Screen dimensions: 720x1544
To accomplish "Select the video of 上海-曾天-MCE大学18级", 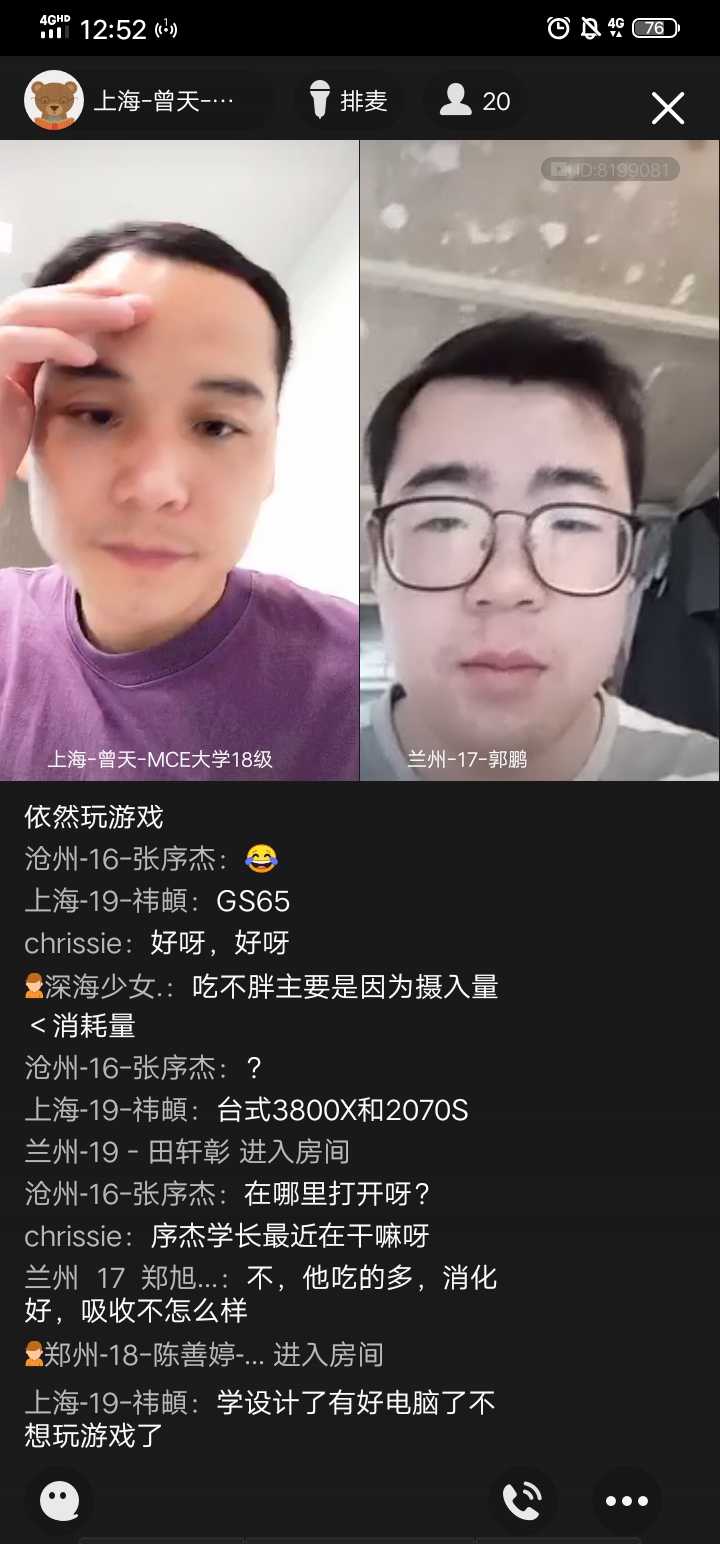I will pos(179,460).
